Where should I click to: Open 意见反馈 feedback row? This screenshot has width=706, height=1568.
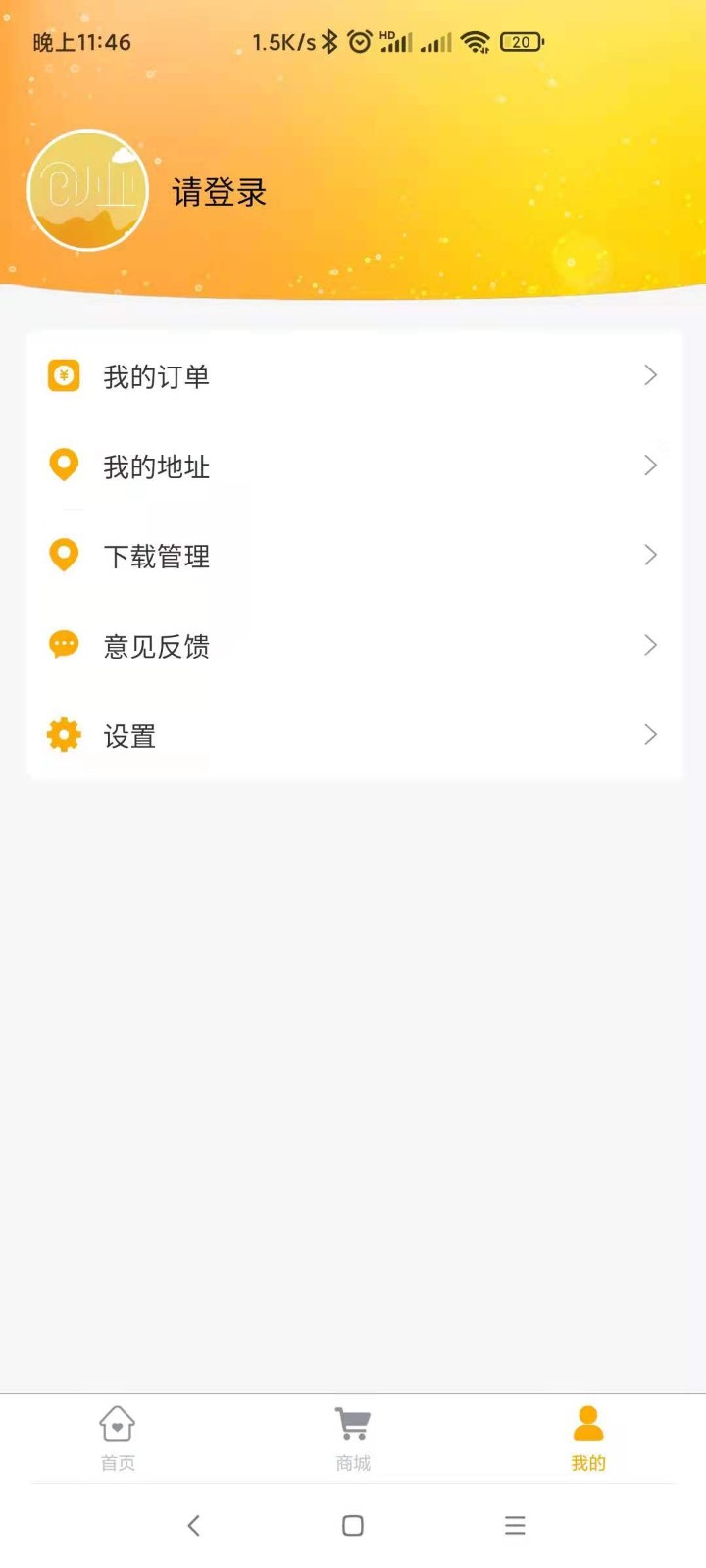[353, 646]
